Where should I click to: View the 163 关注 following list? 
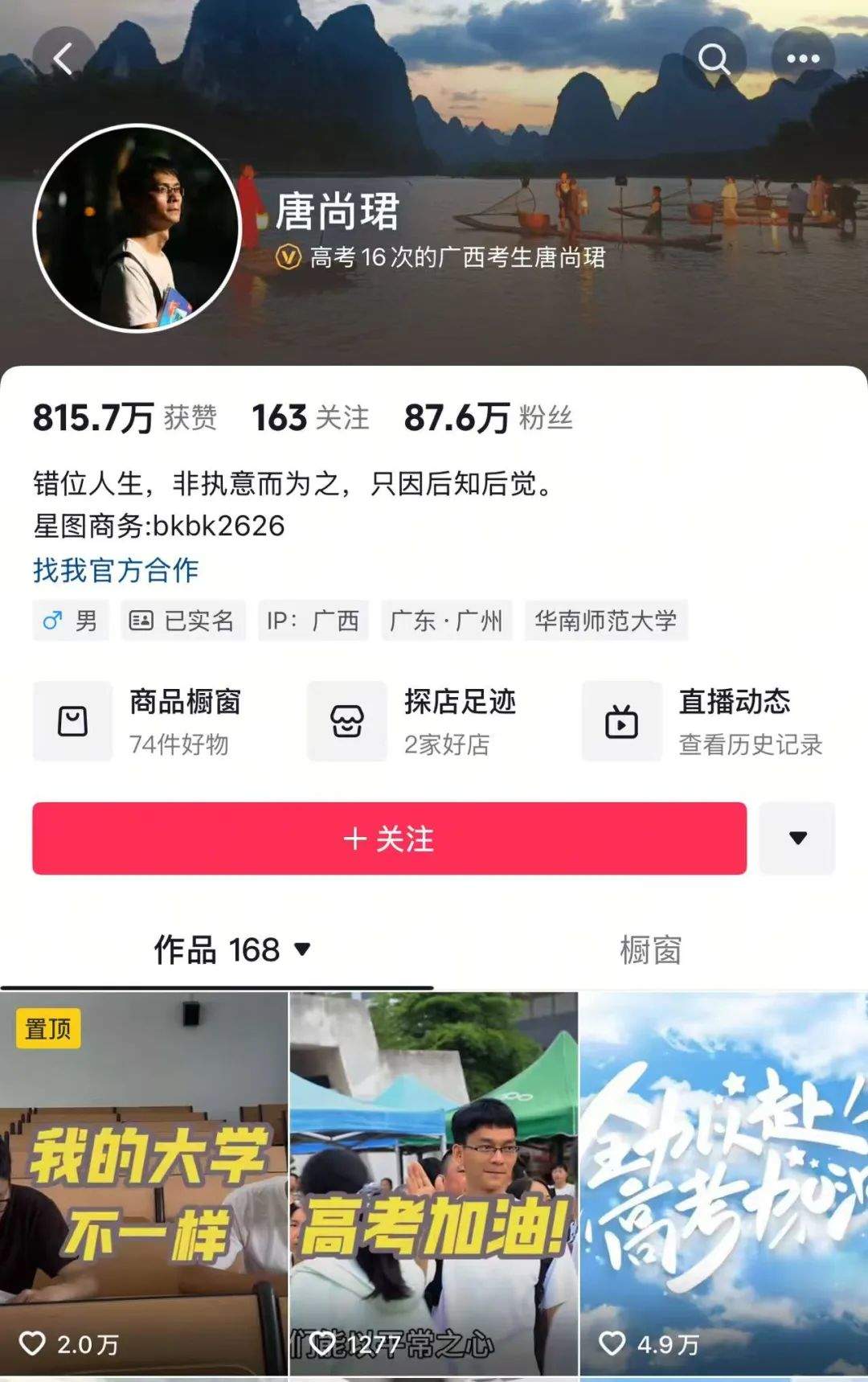coord(310,418)
